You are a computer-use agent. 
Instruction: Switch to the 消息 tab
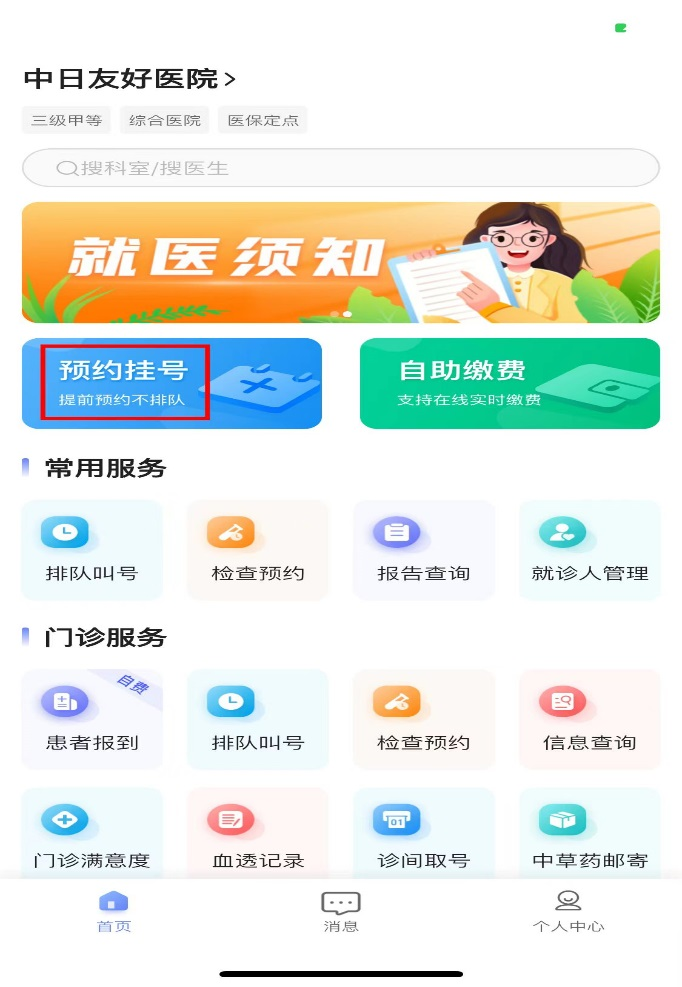point(340,912)
